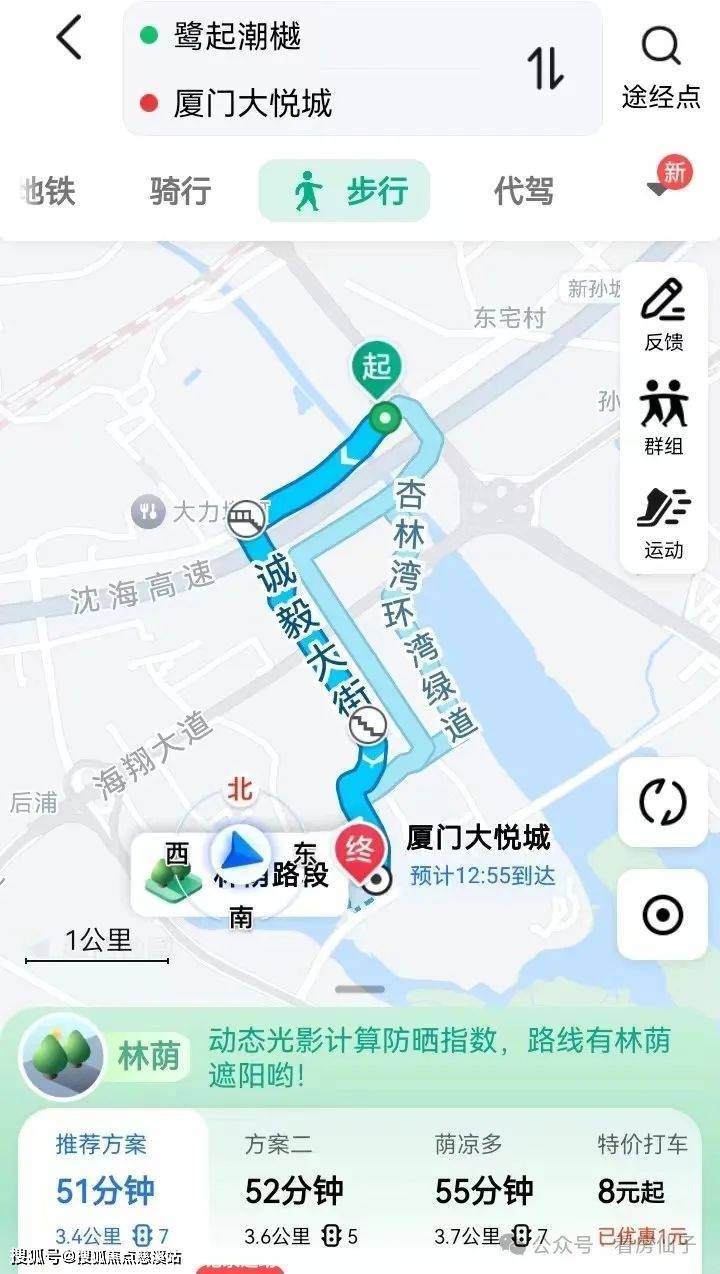Expand more travel modes dropdown
Screen dimensions: 720x1274
point(659,187)
